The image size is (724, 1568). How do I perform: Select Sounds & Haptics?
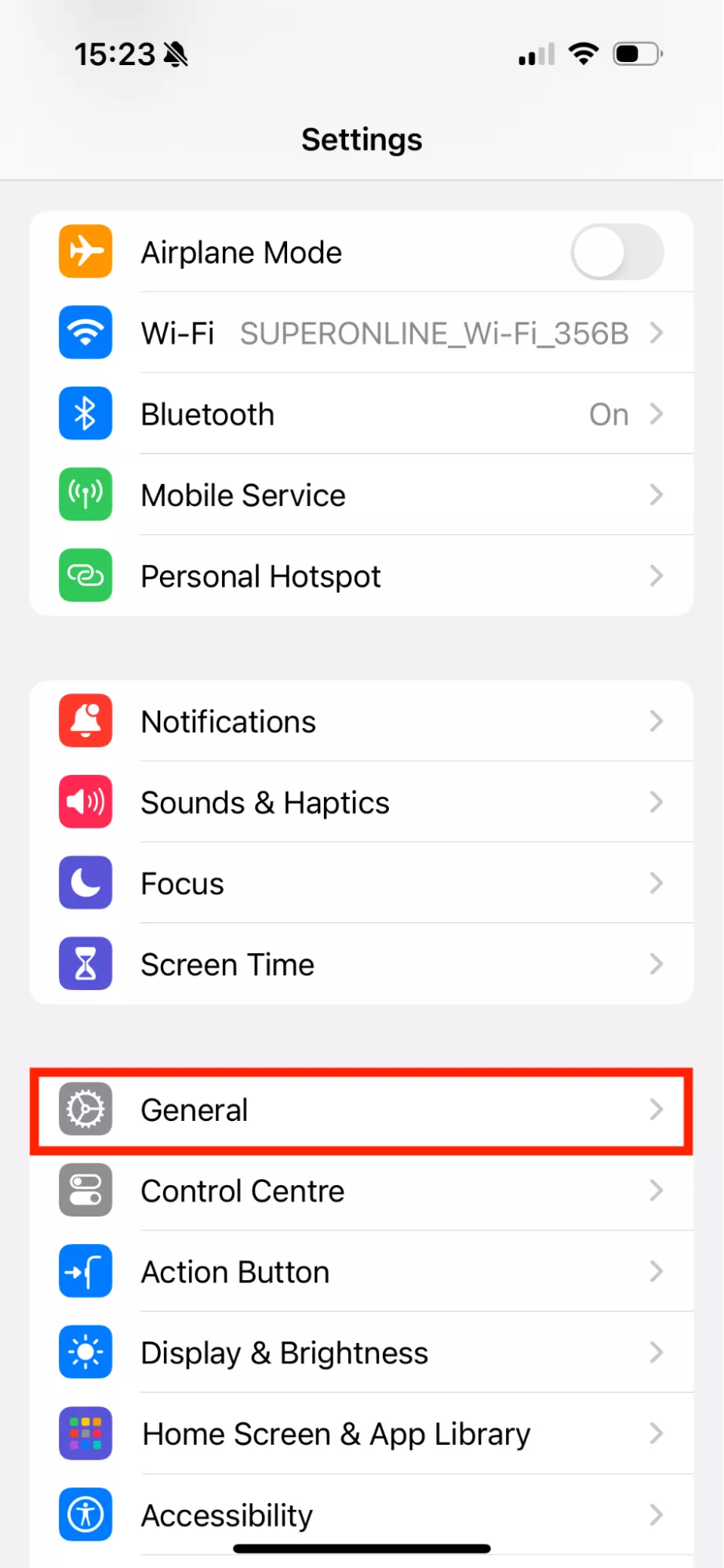(361, 802)
